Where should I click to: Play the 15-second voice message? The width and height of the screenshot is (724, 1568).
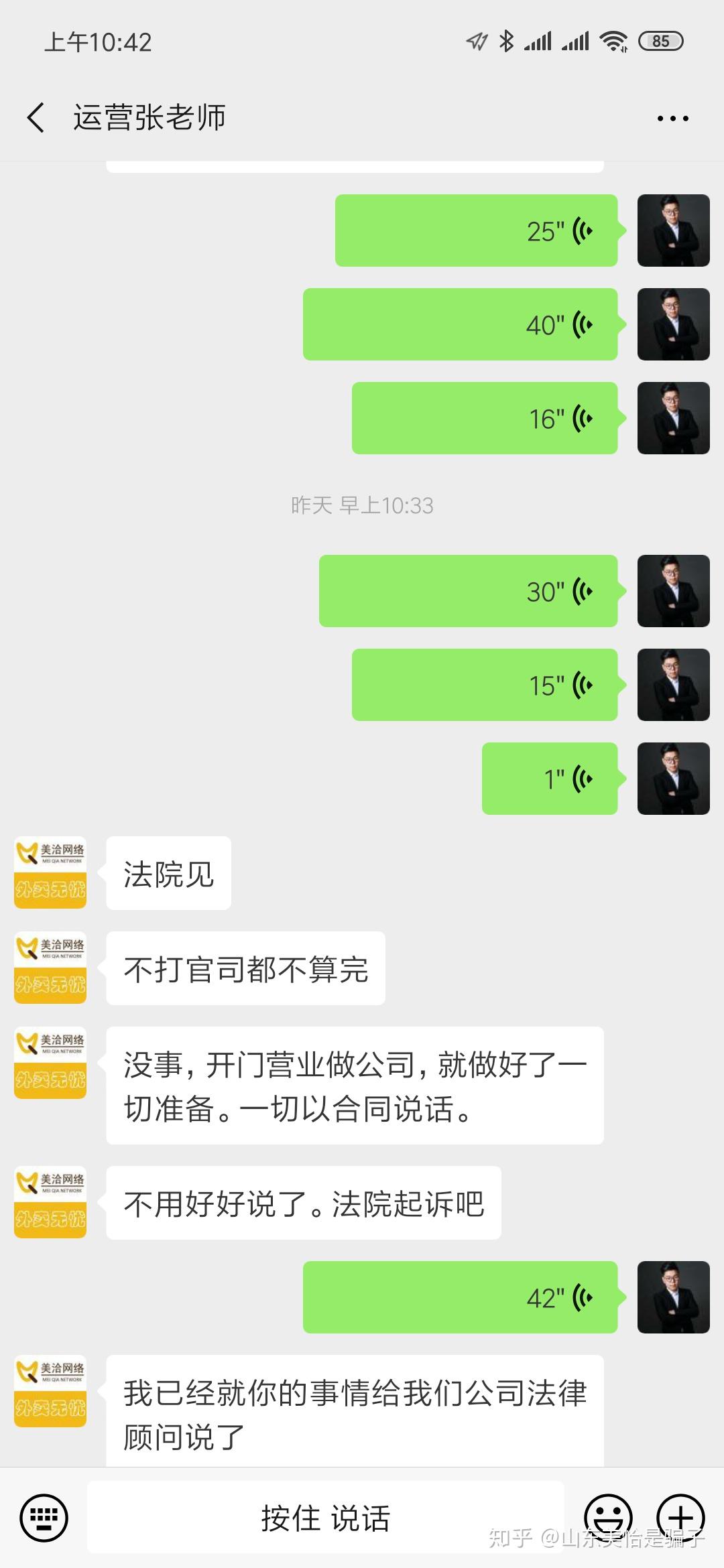[x=484, y=685]
